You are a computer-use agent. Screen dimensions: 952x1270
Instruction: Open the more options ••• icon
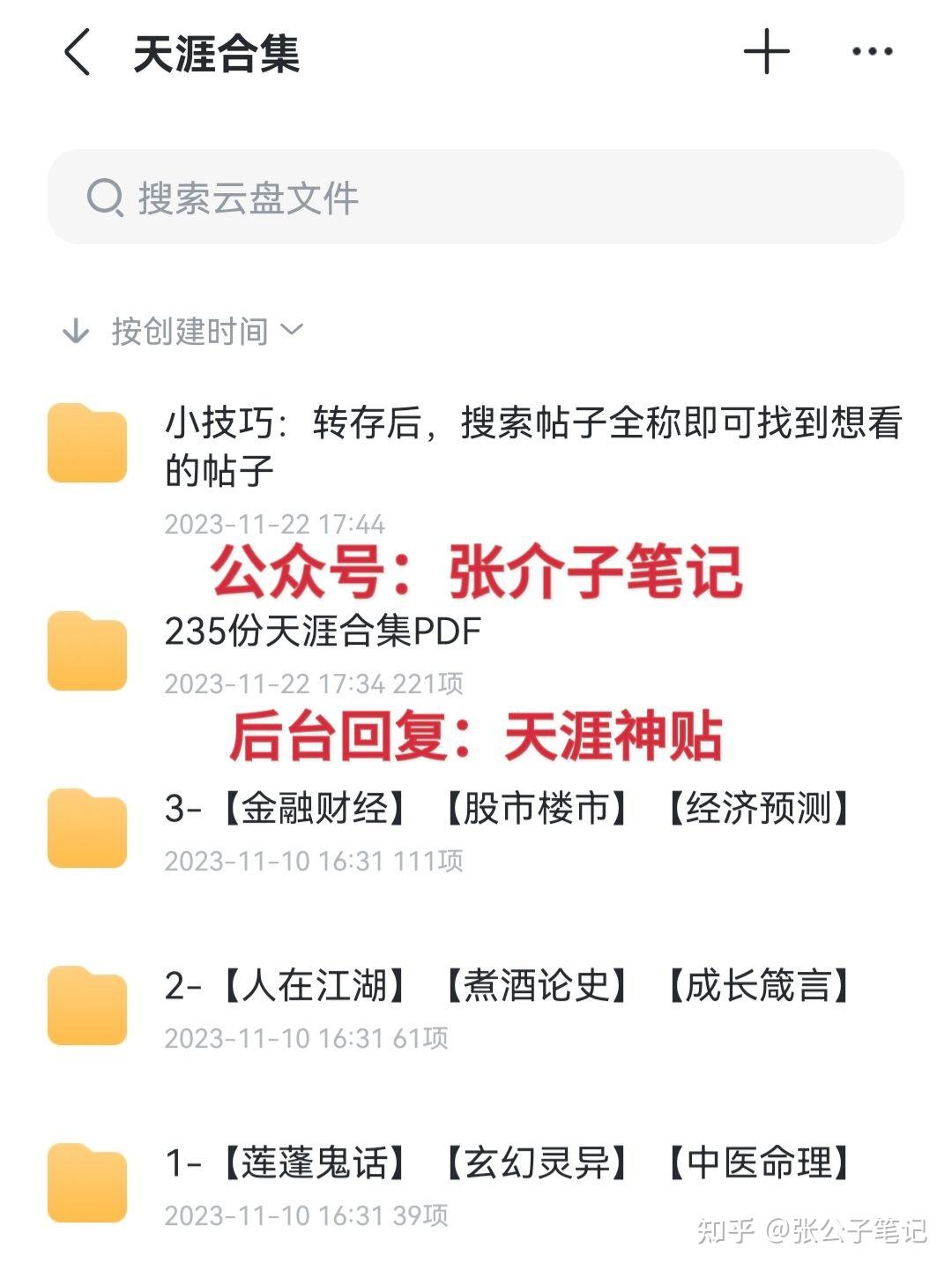pyautogui.click(x=871, y=51)
